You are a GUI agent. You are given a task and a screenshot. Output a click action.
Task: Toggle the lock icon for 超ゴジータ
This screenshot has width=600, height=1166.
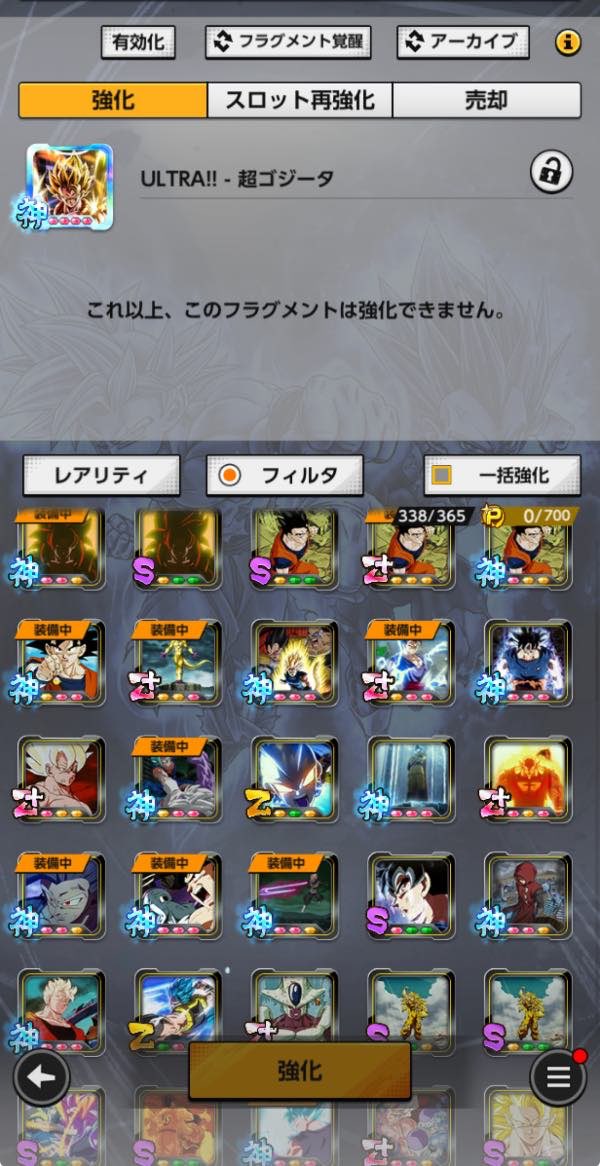[550, 172]
